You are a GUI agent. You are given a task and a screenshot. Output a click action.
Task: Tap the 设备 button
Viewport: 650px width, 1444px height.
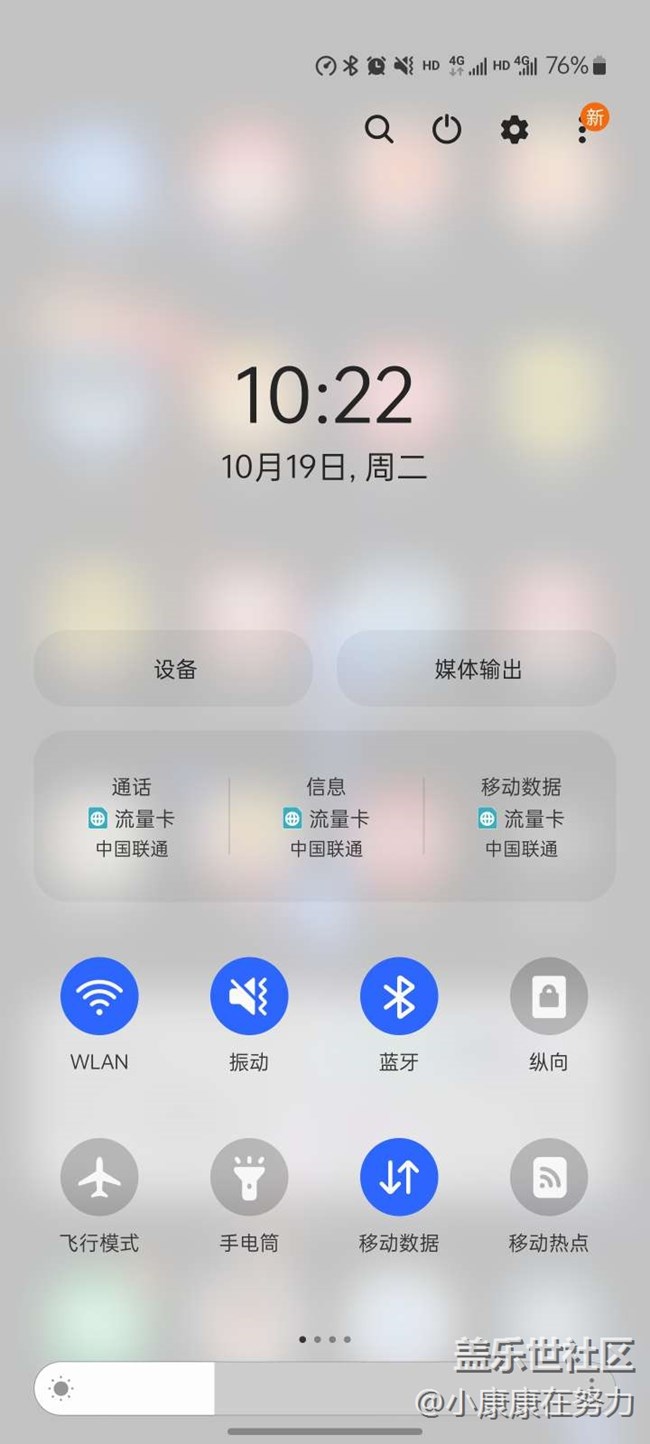click(174, 669)
